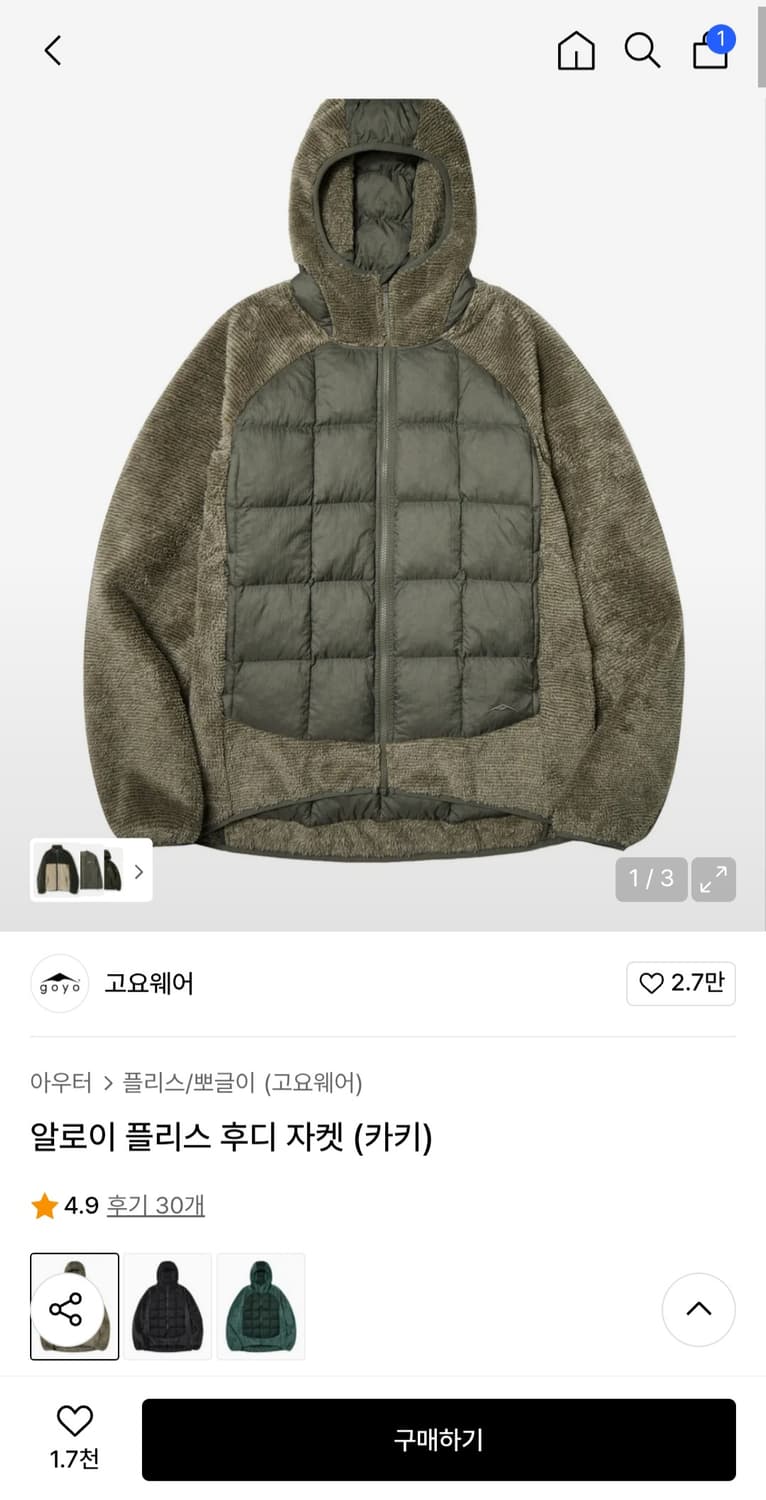Click the goyo brand logo
This screenshot has width=766, height=1500.
[x=59, y=984]
